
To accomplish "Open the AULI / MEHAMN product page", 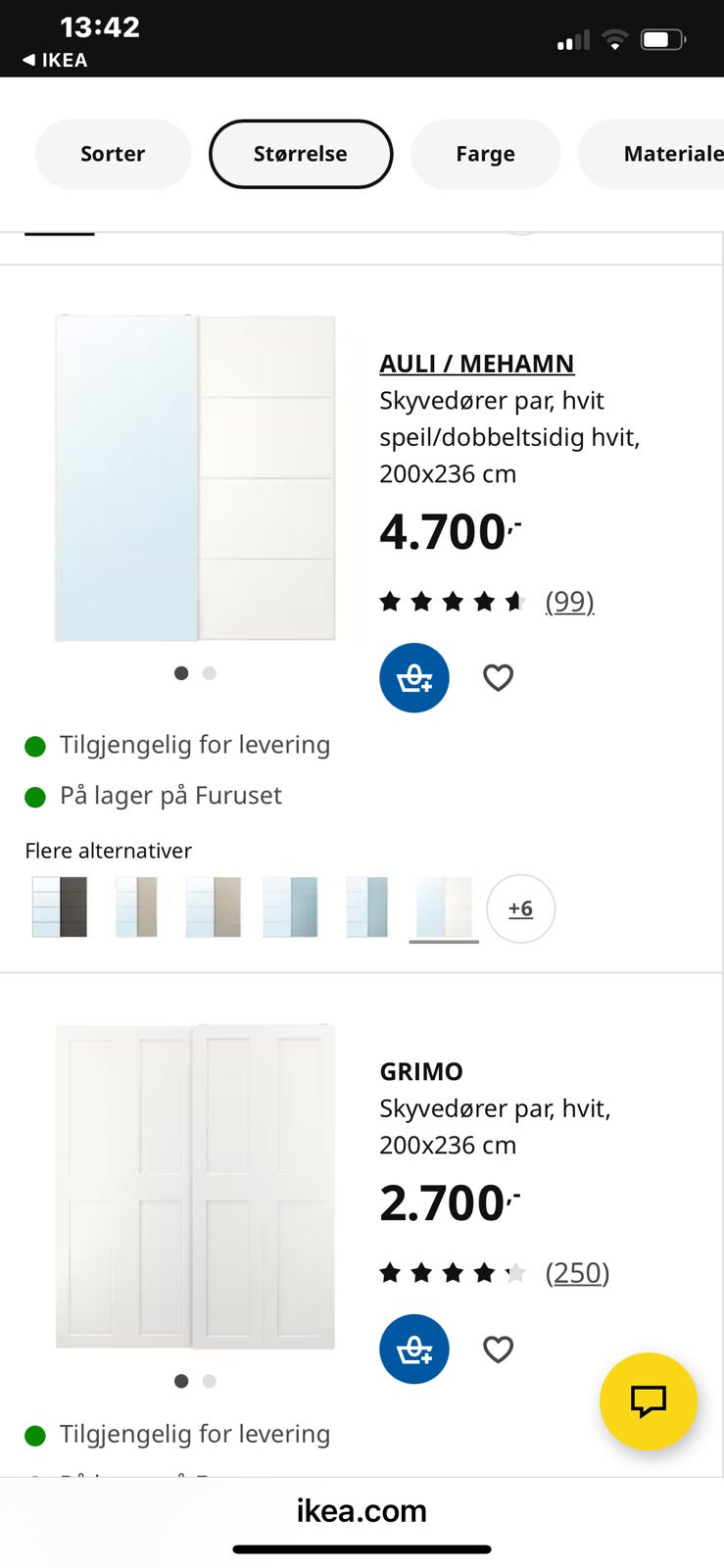I will pyautogui.click(x=477, y=363).
